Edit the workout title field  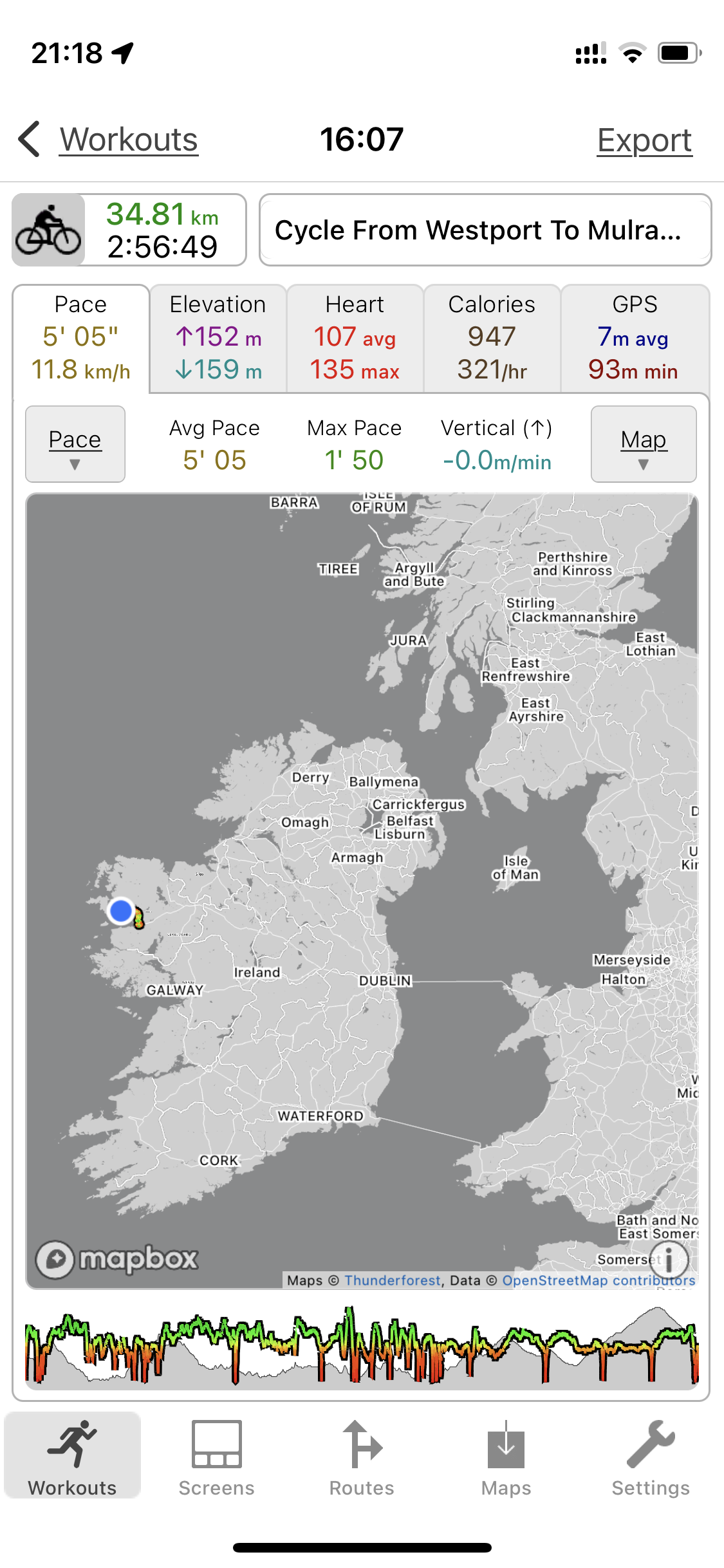point(485,230)
